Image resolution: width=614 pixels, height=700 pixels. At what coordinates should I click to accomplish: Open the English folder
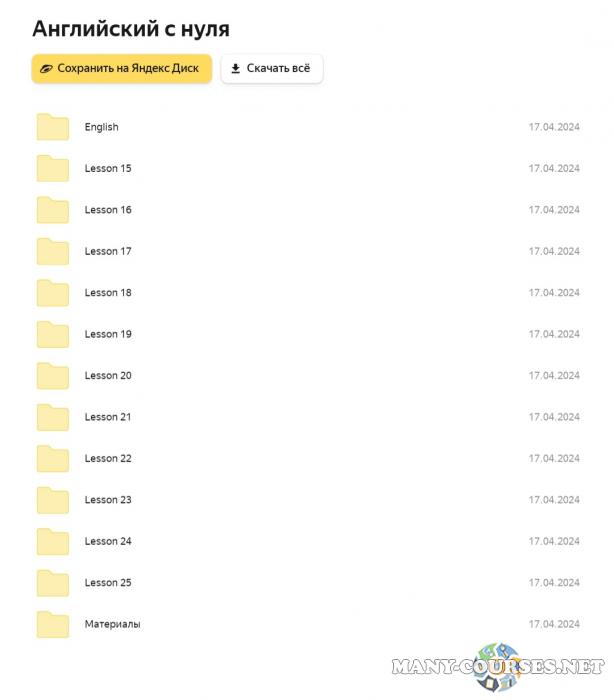(101, 127)
